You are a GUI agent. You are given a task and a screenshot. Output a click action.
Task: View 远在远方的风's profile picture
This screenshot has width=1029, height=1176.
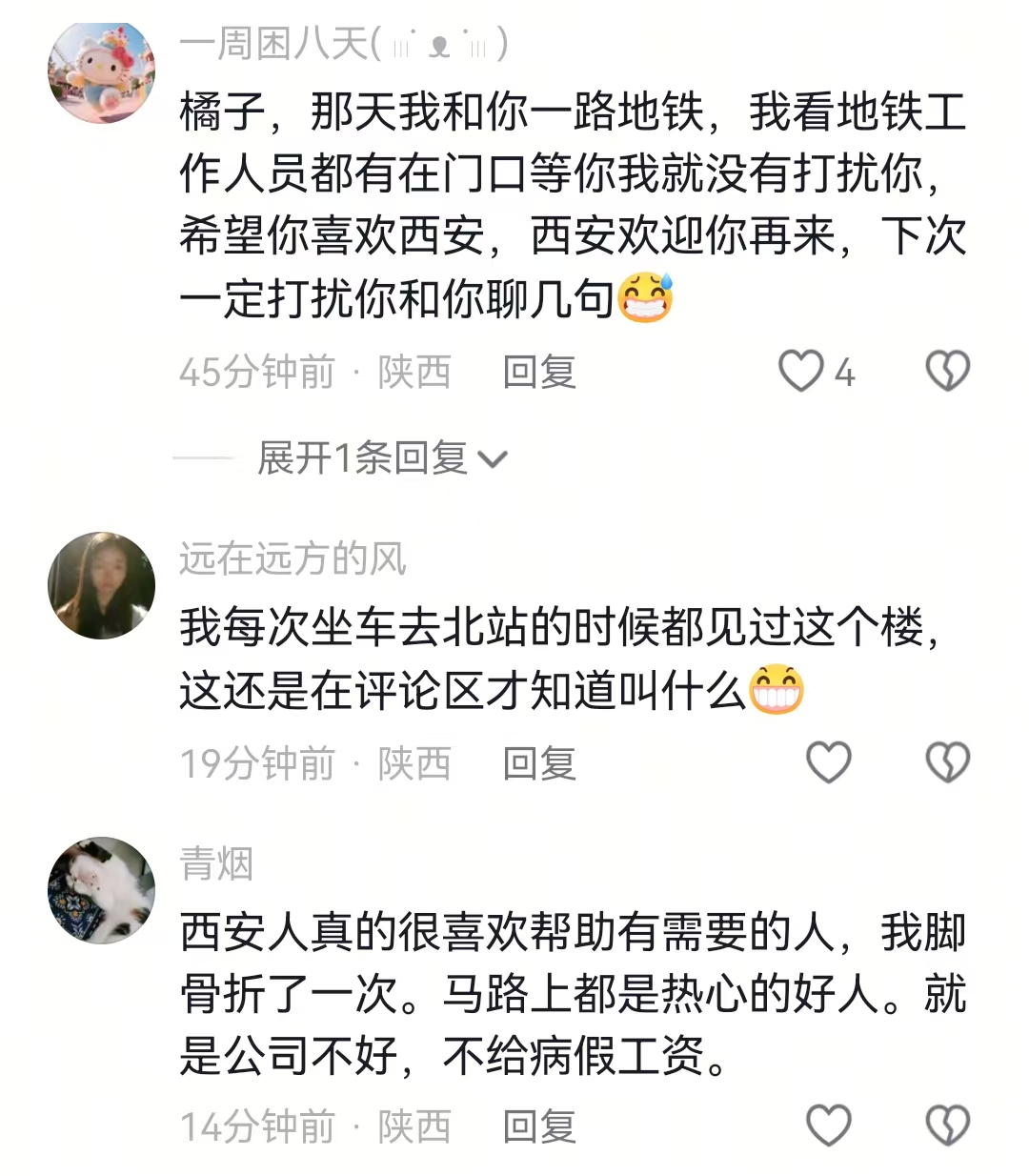click(x=101, y=585)
